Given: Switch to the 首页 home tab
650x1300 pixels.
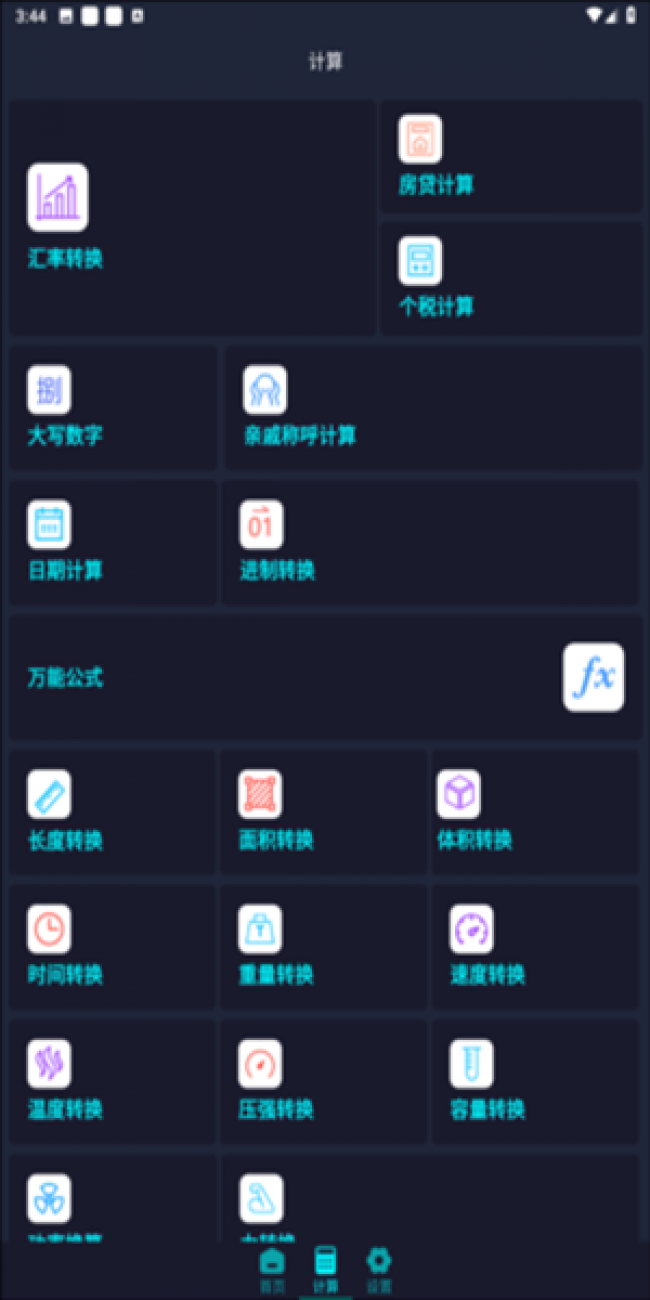Looking at the screenshot, I should tap(272, 1270).
